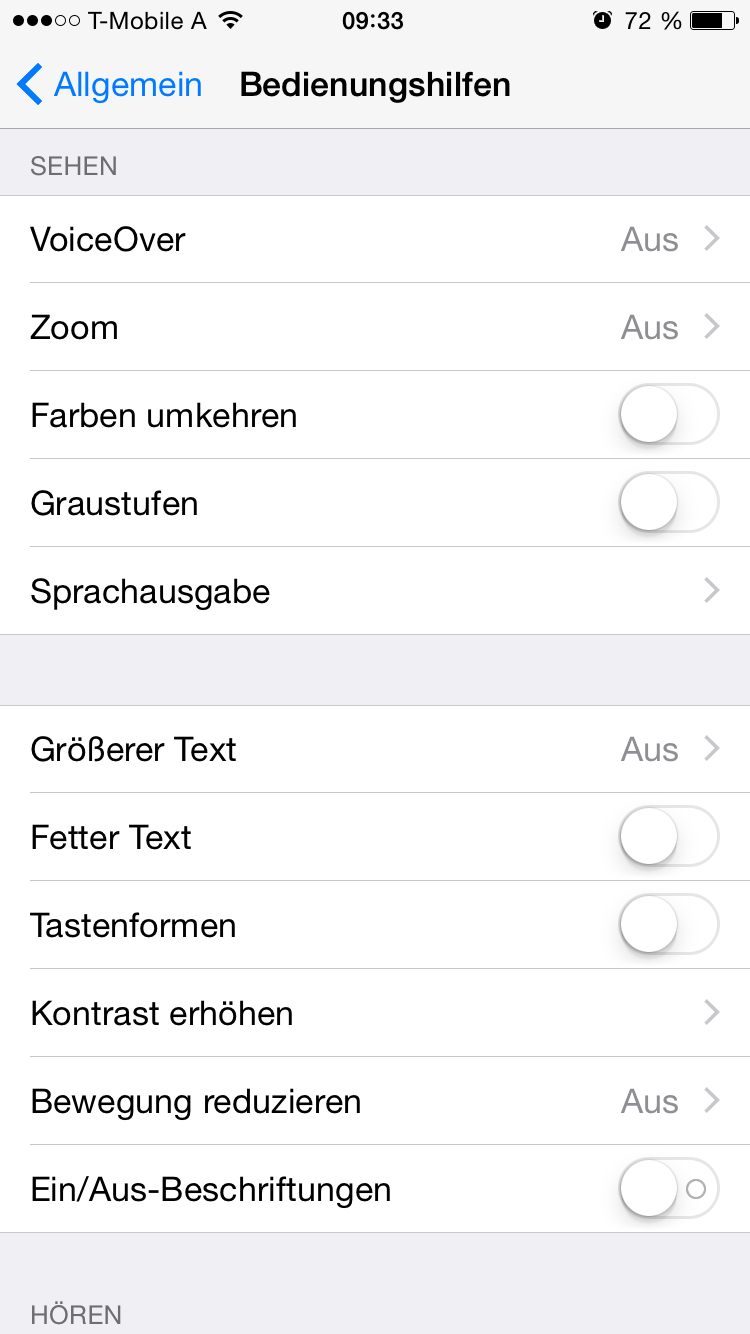Open VoiceOver settings

(x=375, y=240)
